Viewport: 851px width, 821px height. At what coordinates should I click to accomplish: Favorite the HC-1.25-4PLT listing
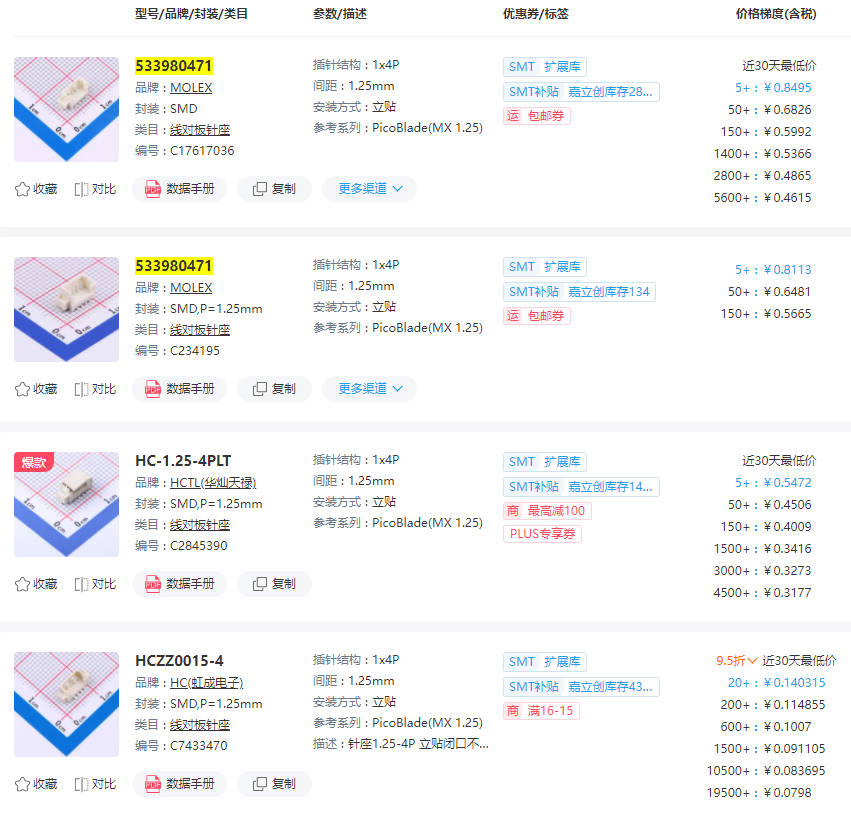tap(36, 584)
